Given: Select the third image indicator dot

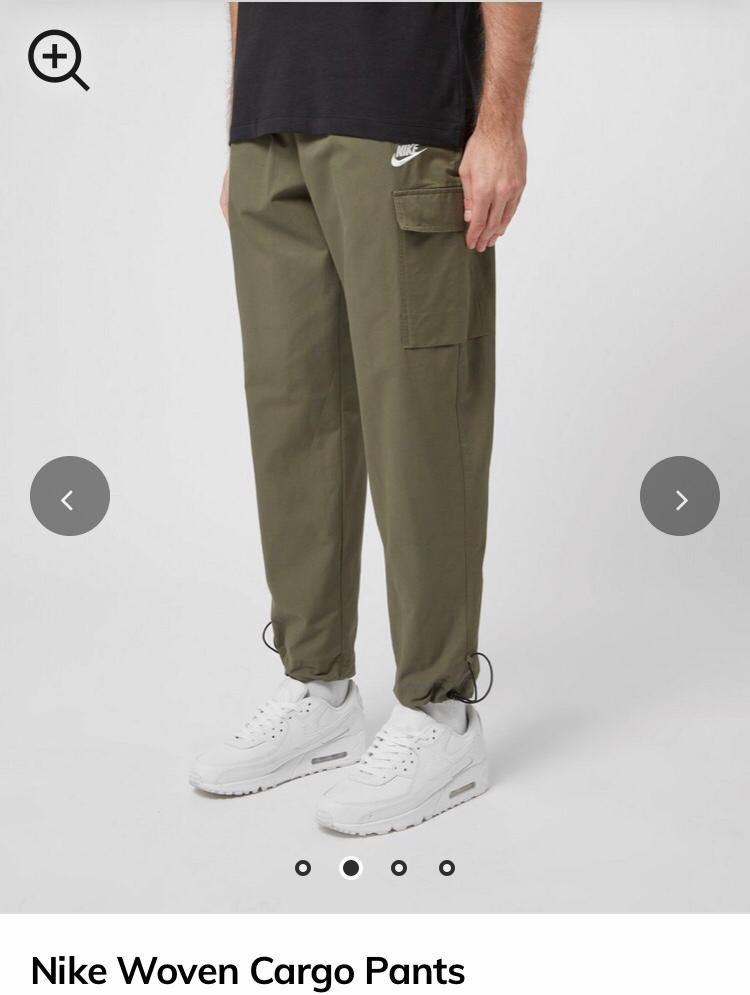Looking at the screenshot, I should click(x=399, y=868).
